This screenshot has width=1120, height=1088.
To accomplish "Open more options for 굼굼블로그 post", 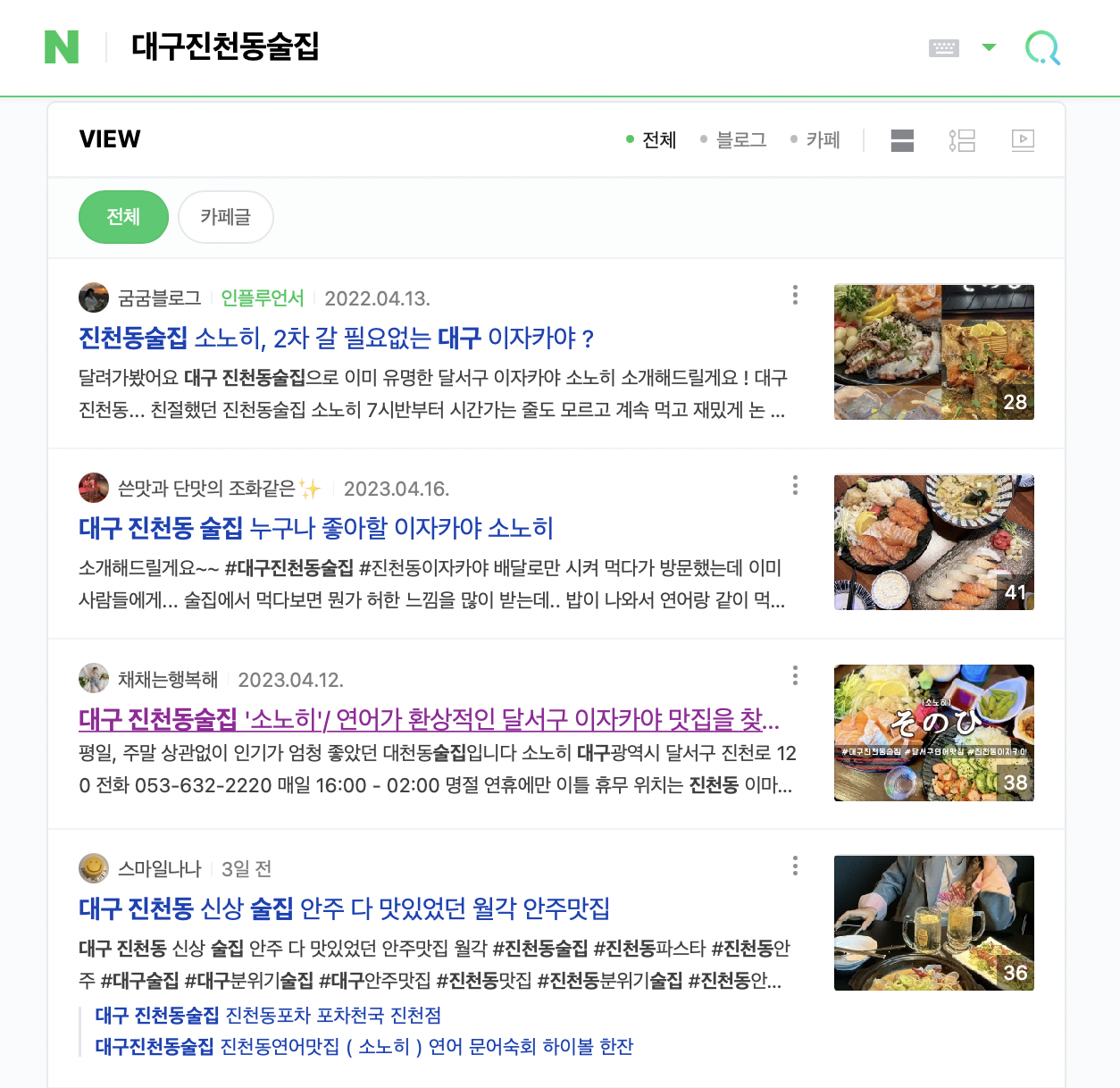I will (x=795, y=296).
